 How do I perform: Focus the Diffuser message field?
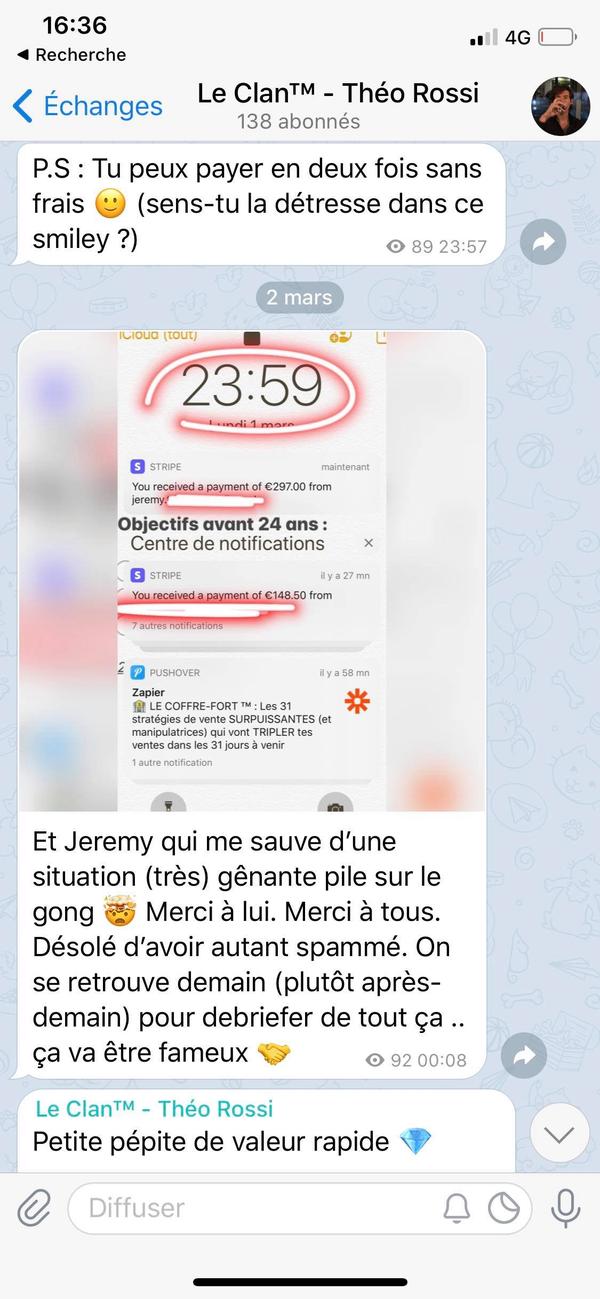point(250,1208)
